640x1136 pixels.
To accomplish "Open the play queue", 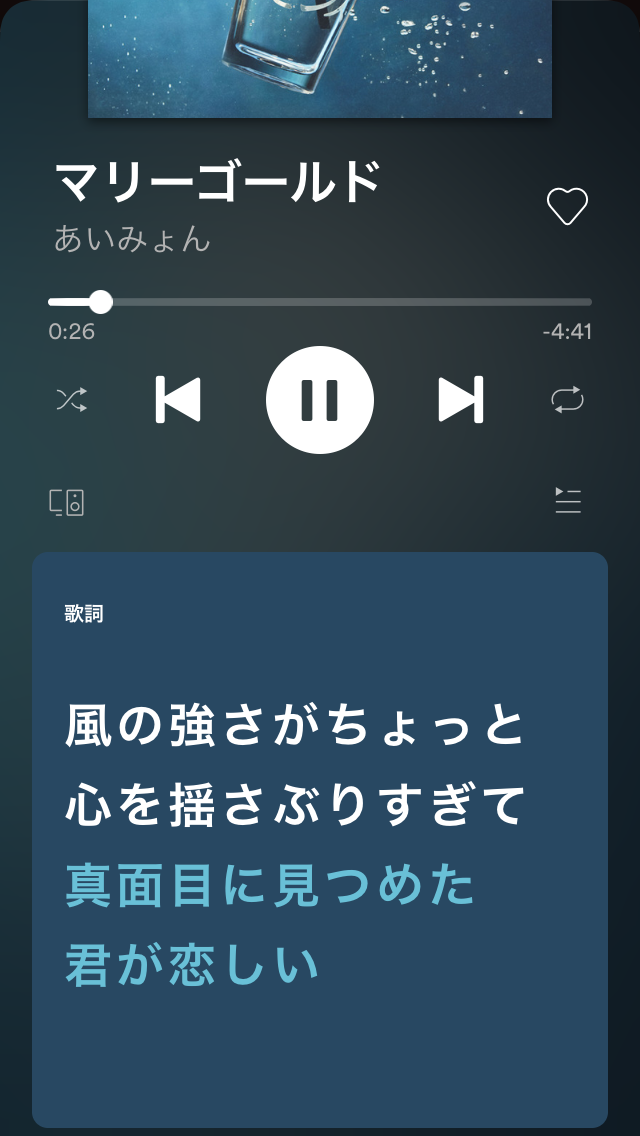I will pyautogui.click(x=568, y=501).
